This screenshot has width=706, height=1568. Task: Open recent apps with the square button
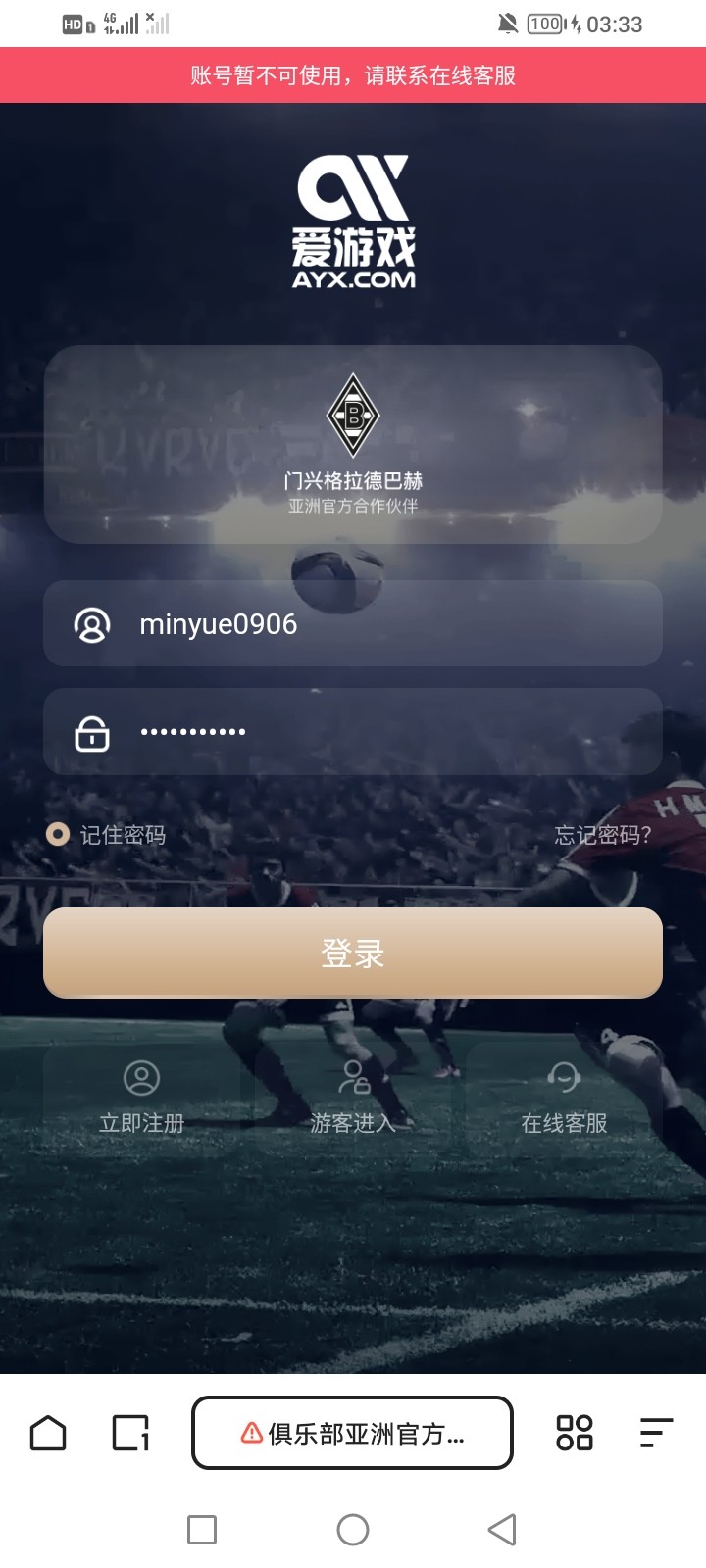(x=202, y=1530)
